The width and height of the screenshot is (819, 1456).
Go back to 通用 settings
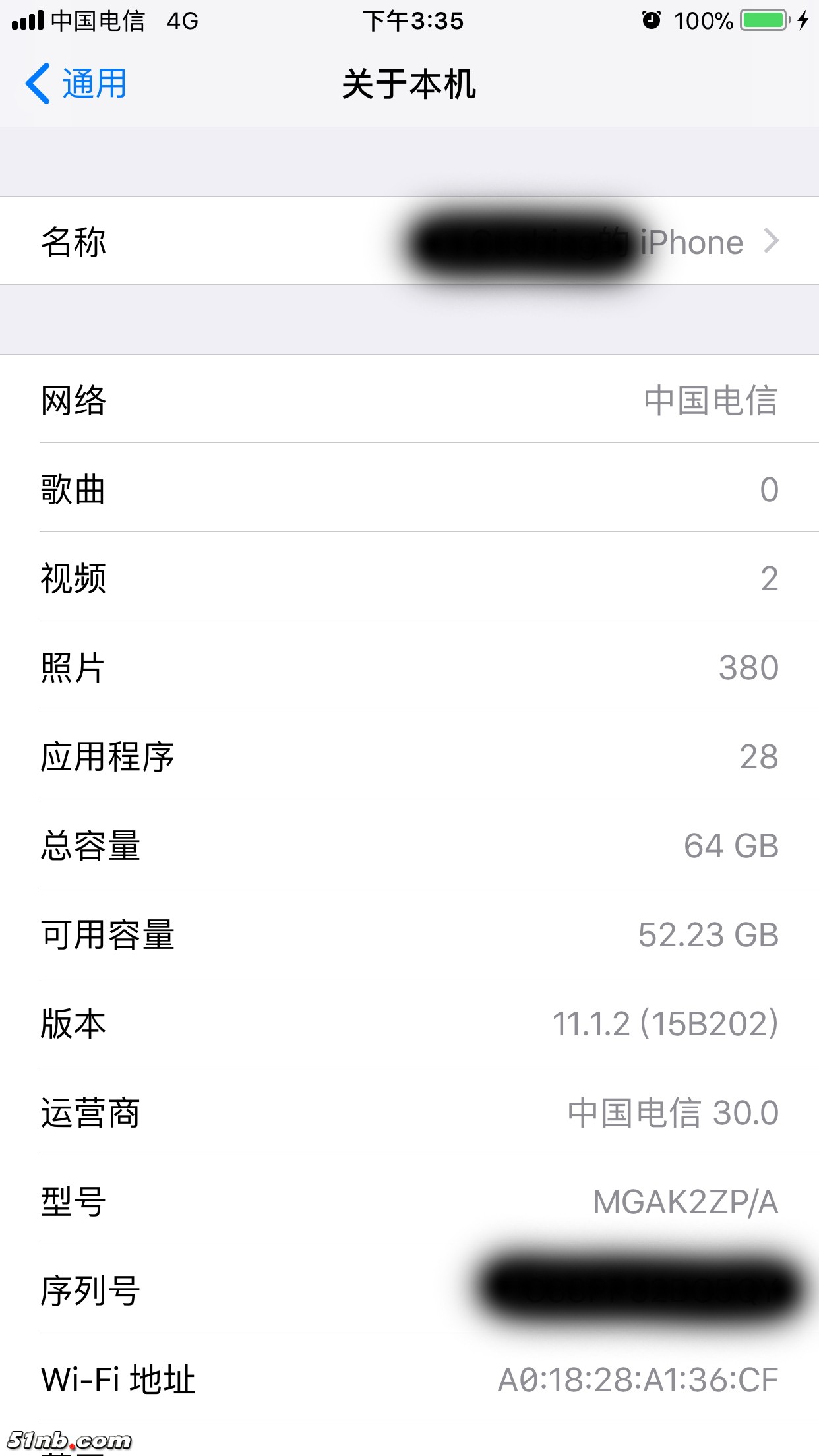pyautogui.click(x=77, y=84)
